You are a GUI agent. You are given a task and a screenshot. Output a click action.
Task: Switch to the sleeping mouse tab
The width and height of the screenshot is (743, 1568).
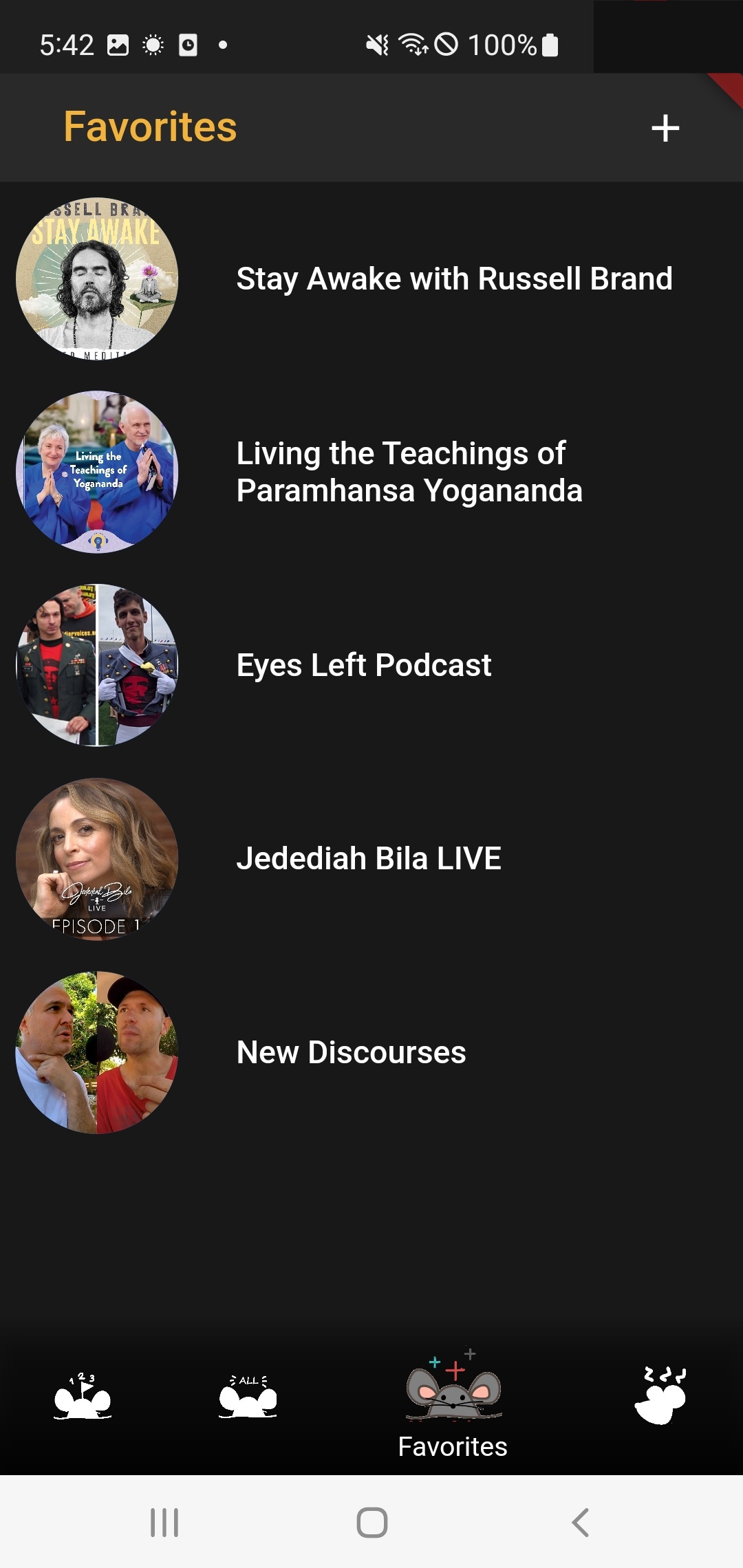659,1396
